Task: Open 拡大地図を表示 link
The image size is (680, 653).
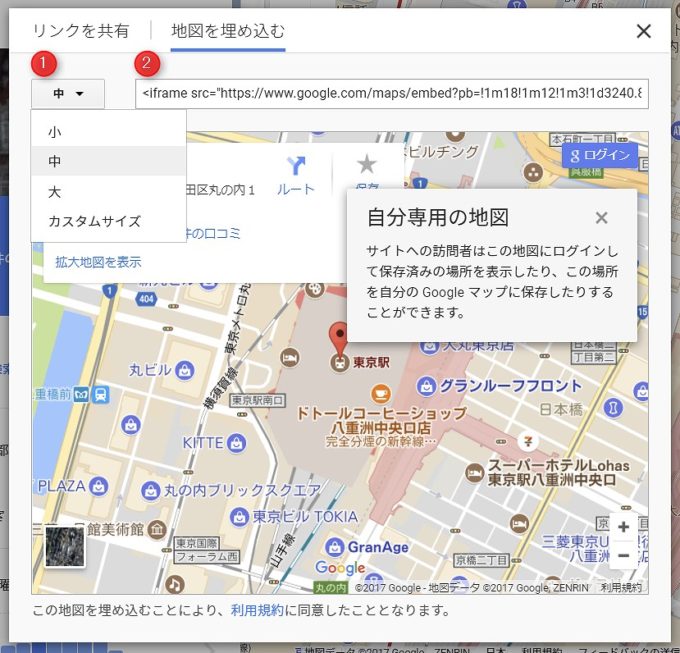Action: 98,262
